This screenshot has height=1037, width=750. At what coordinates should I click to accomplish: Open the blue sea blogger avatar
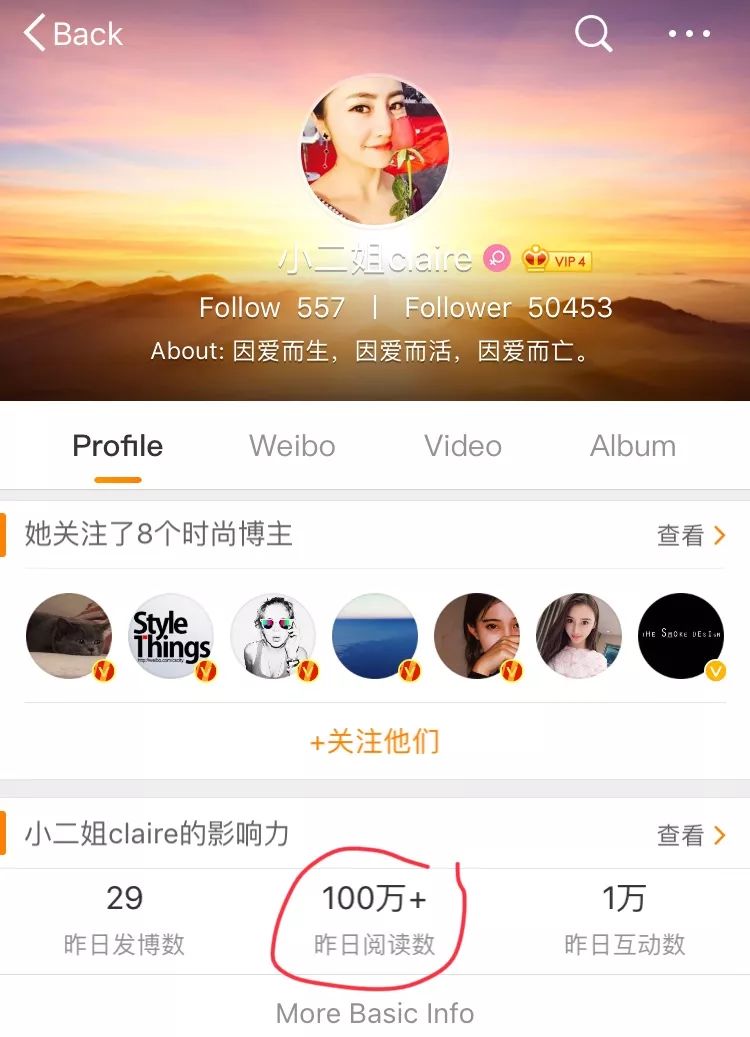click(x=375, y=636)
